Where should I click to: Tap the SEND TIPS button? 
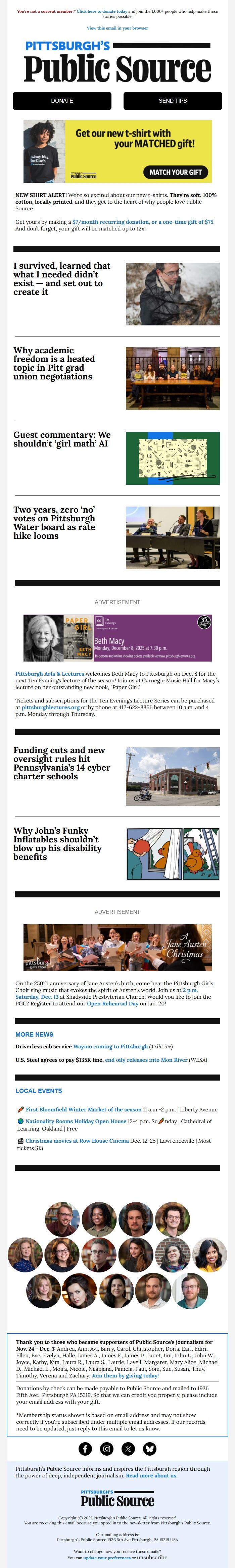172,100
